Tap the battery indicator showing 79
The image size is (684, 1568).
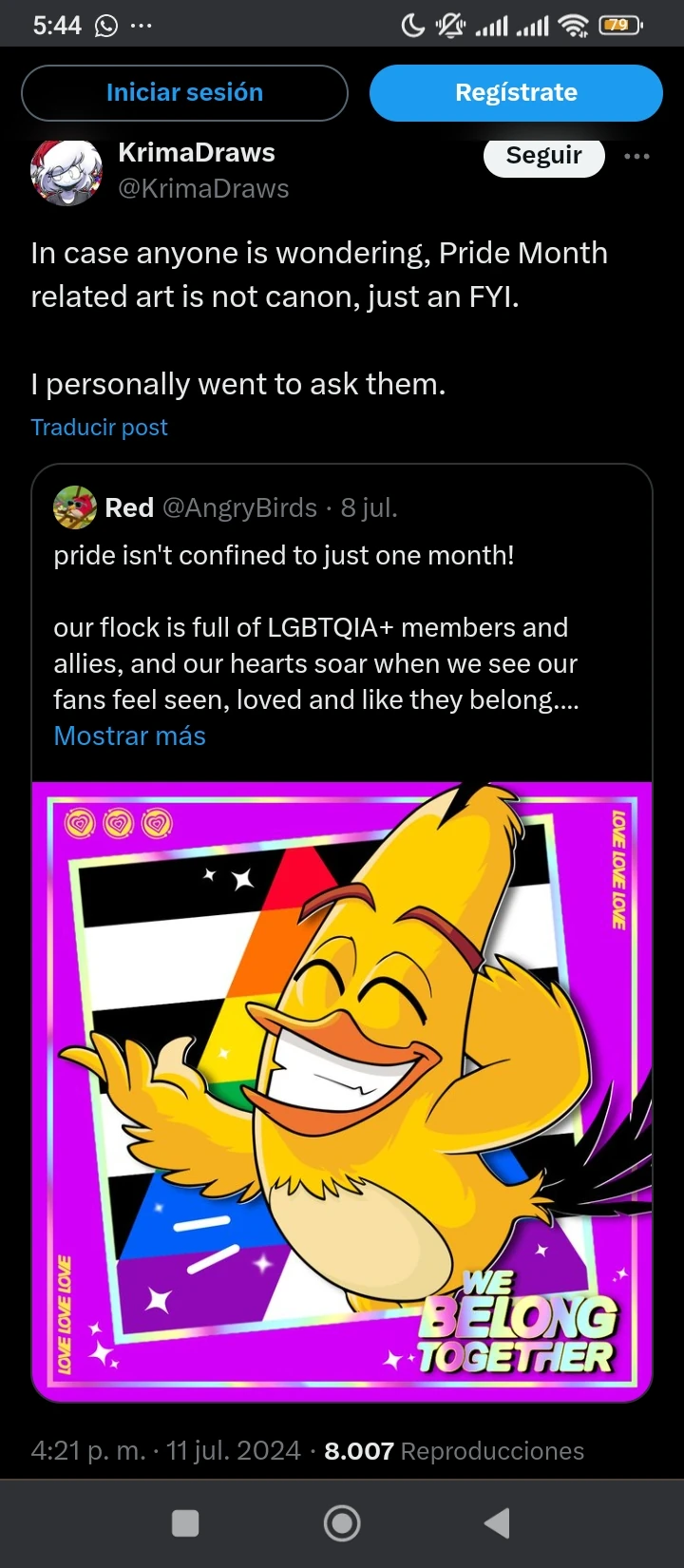point(619,26)
